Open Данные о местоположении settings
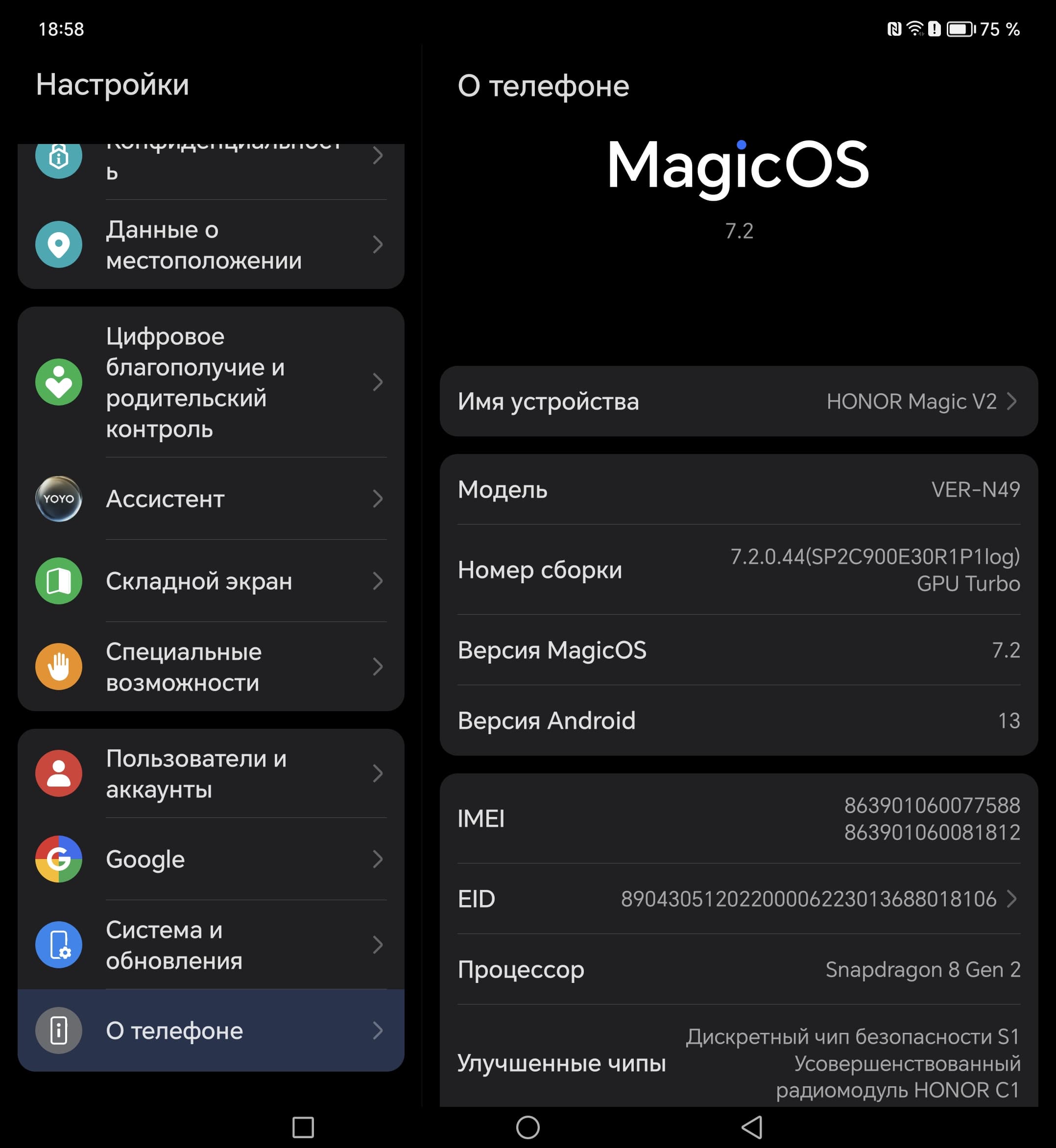Viewport: 1056px width, 1148px height. 210,244
